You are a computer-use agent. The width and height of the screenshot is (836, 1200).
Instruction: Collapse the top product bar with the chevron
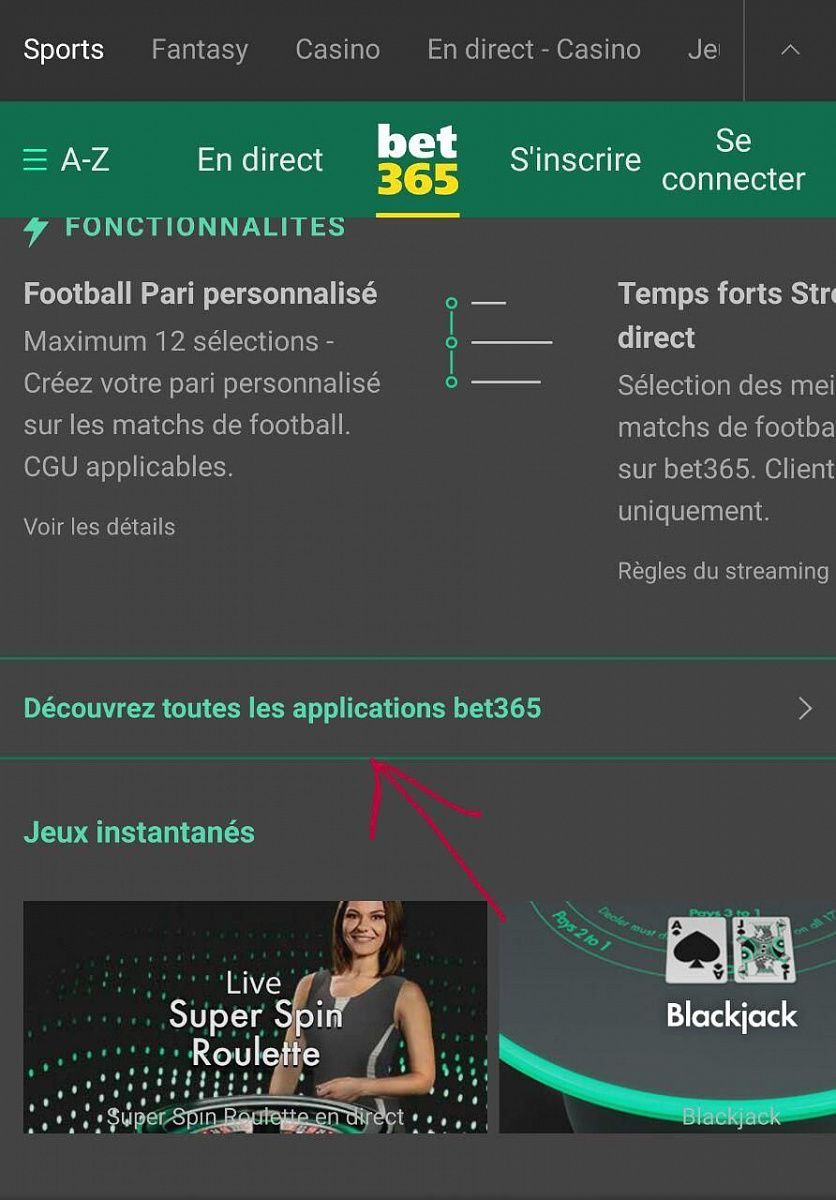point(790,49)
